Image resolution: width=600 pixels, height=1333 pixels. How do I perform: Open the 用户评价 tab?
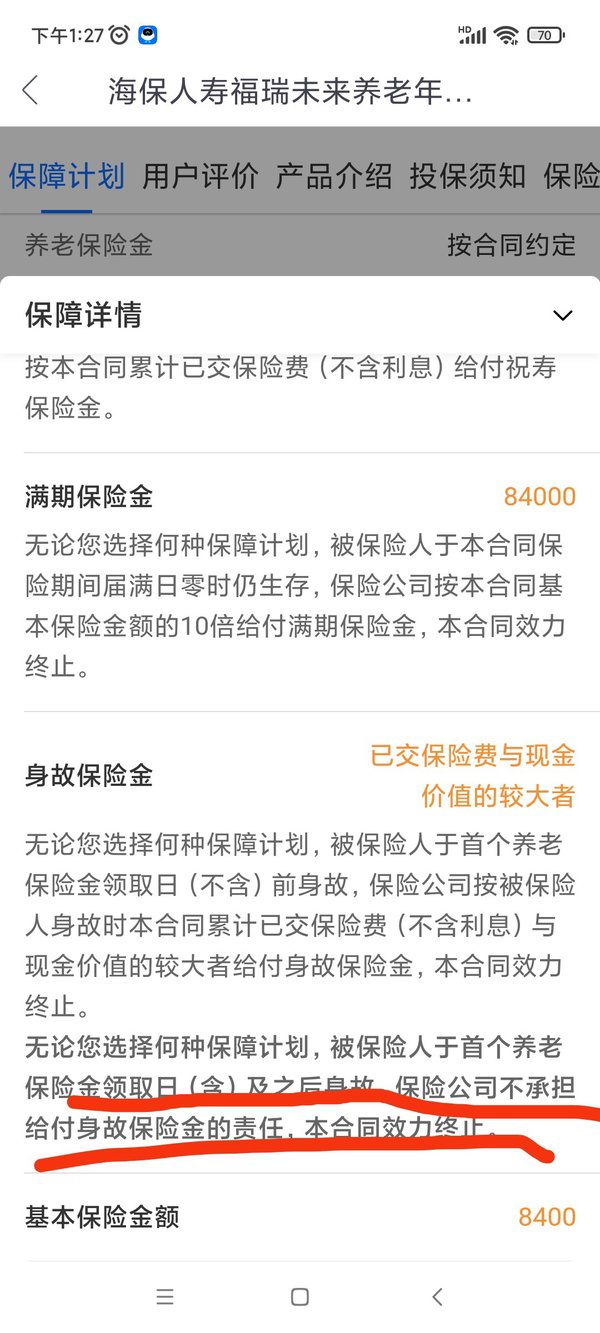[200, 177]
